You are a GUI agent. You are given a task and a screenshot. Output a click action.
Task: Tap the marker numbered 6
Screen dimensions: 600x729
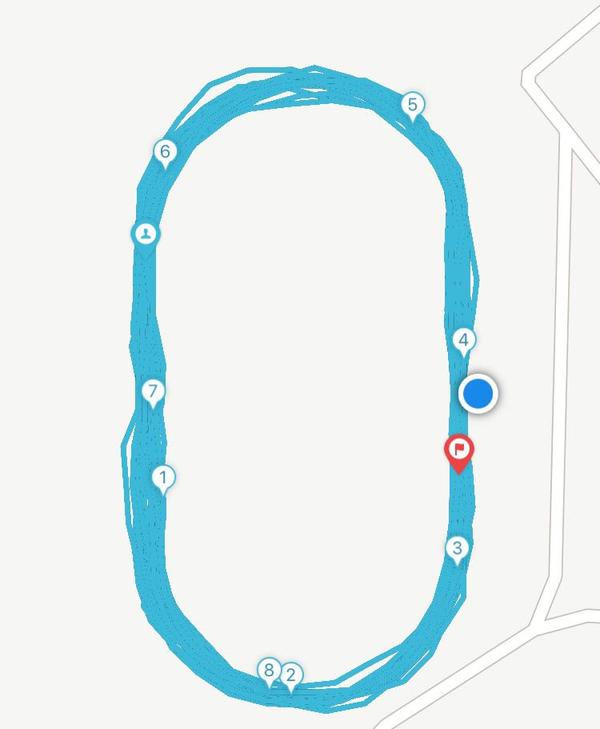165,152
